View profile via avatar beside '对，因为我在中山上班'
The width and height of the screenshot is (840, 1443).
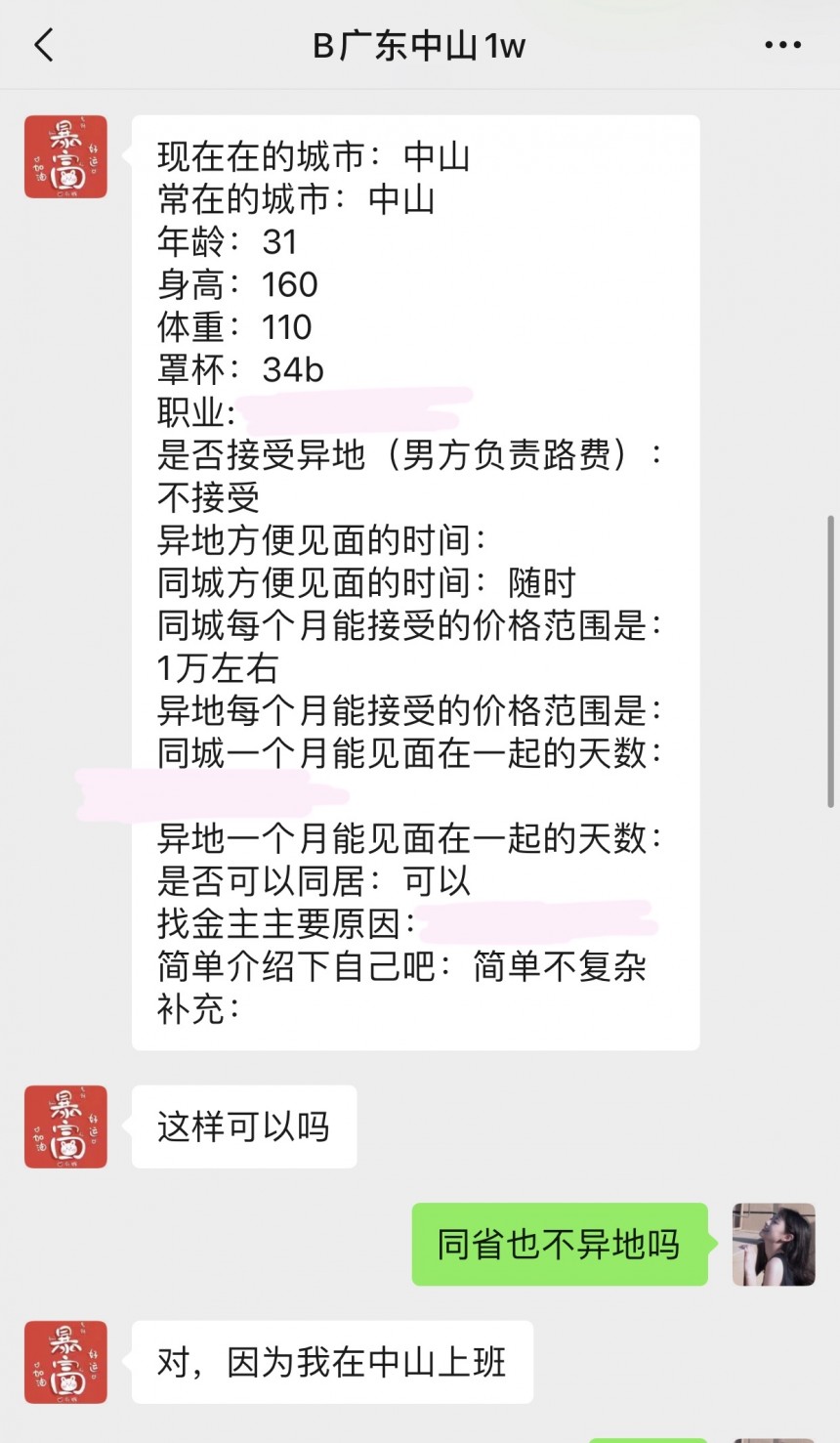[x=65, y=1362]
